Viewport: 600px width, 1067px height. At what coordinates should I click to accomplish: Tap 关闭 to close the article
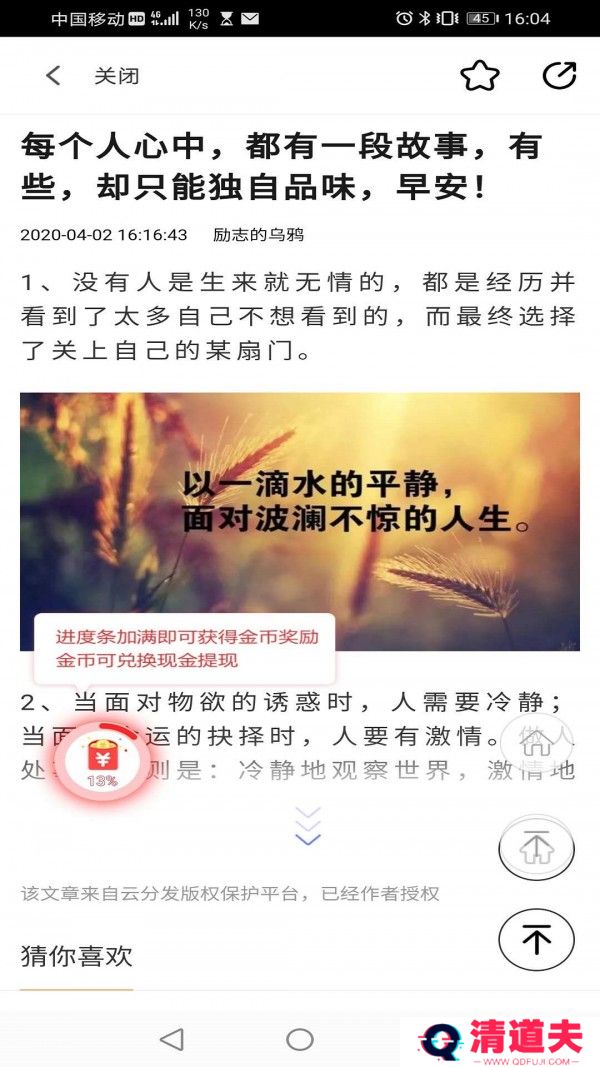[116, 76]
